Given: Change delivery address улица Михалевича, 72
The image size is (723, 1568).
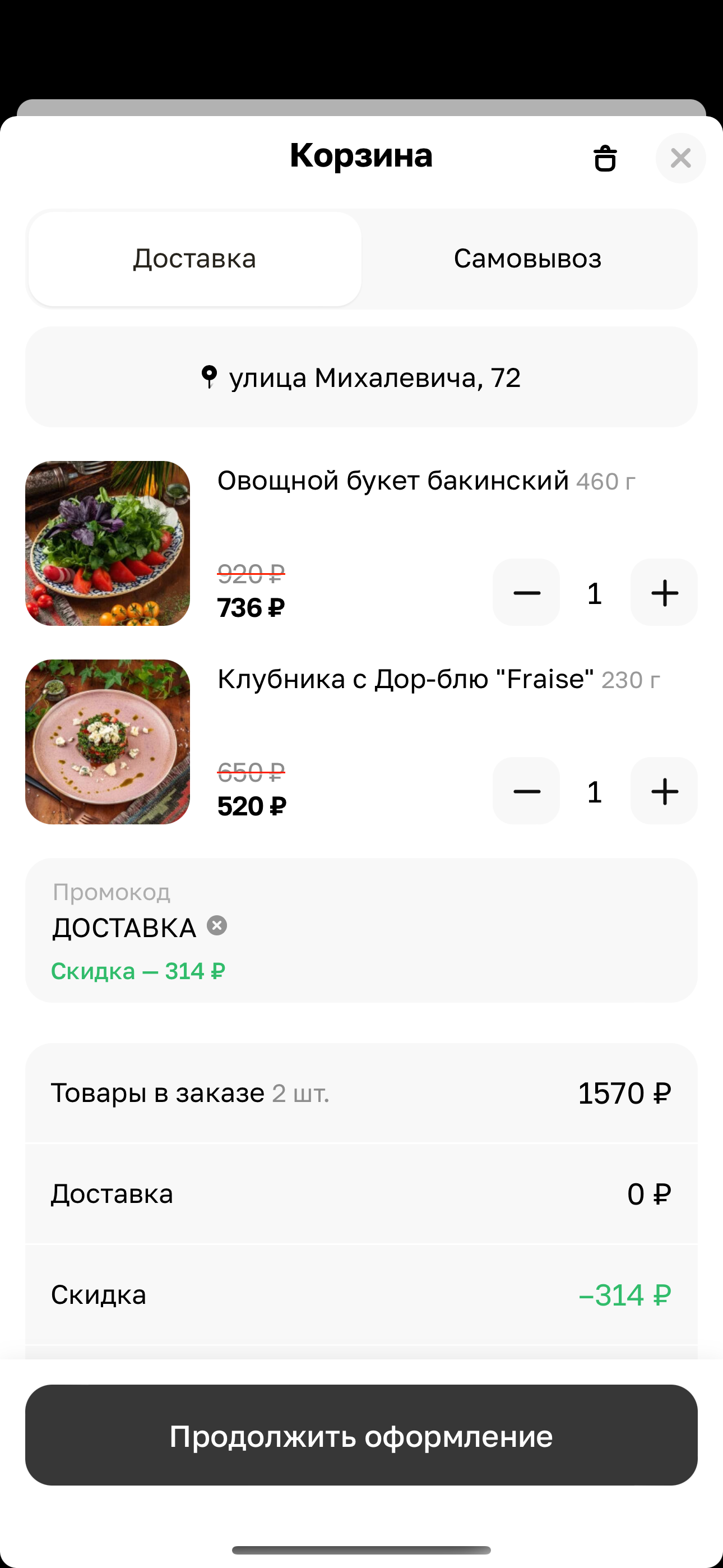Looking at the screenshot, I should pos(361,377).
